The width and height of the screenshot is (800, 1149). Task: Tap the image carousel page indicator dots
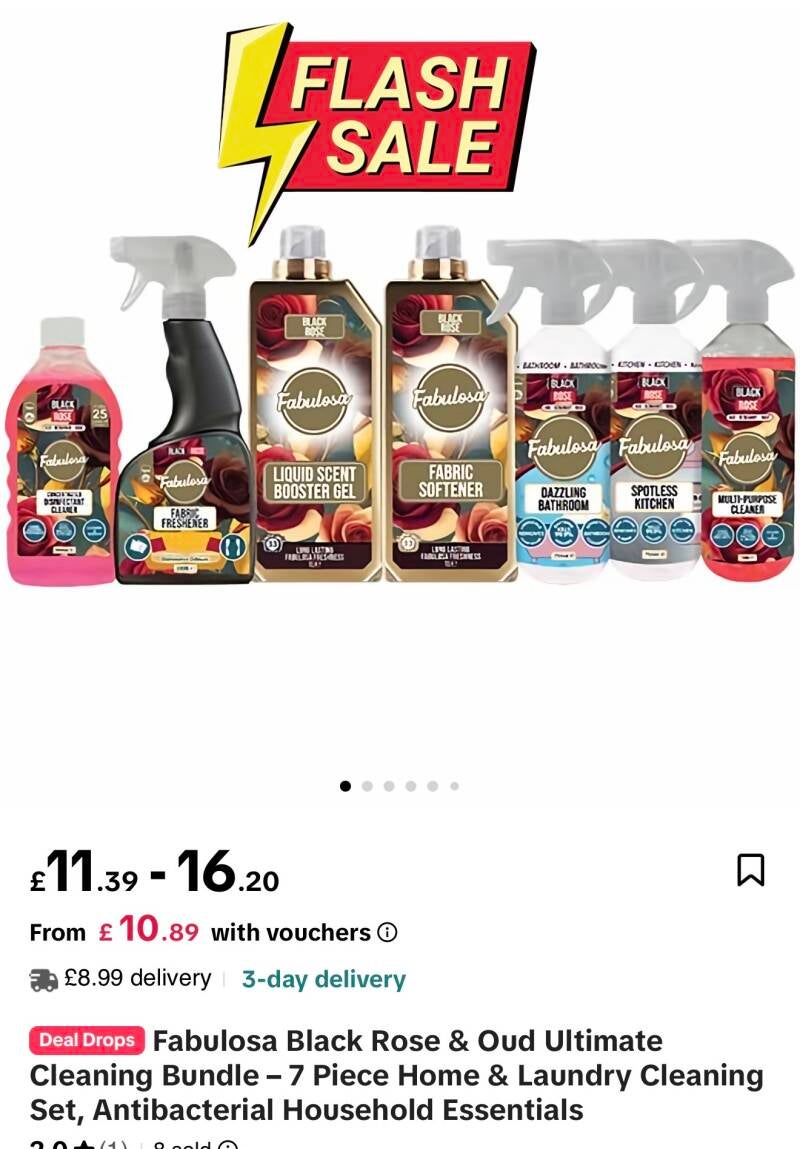click(x=400, y=786)
